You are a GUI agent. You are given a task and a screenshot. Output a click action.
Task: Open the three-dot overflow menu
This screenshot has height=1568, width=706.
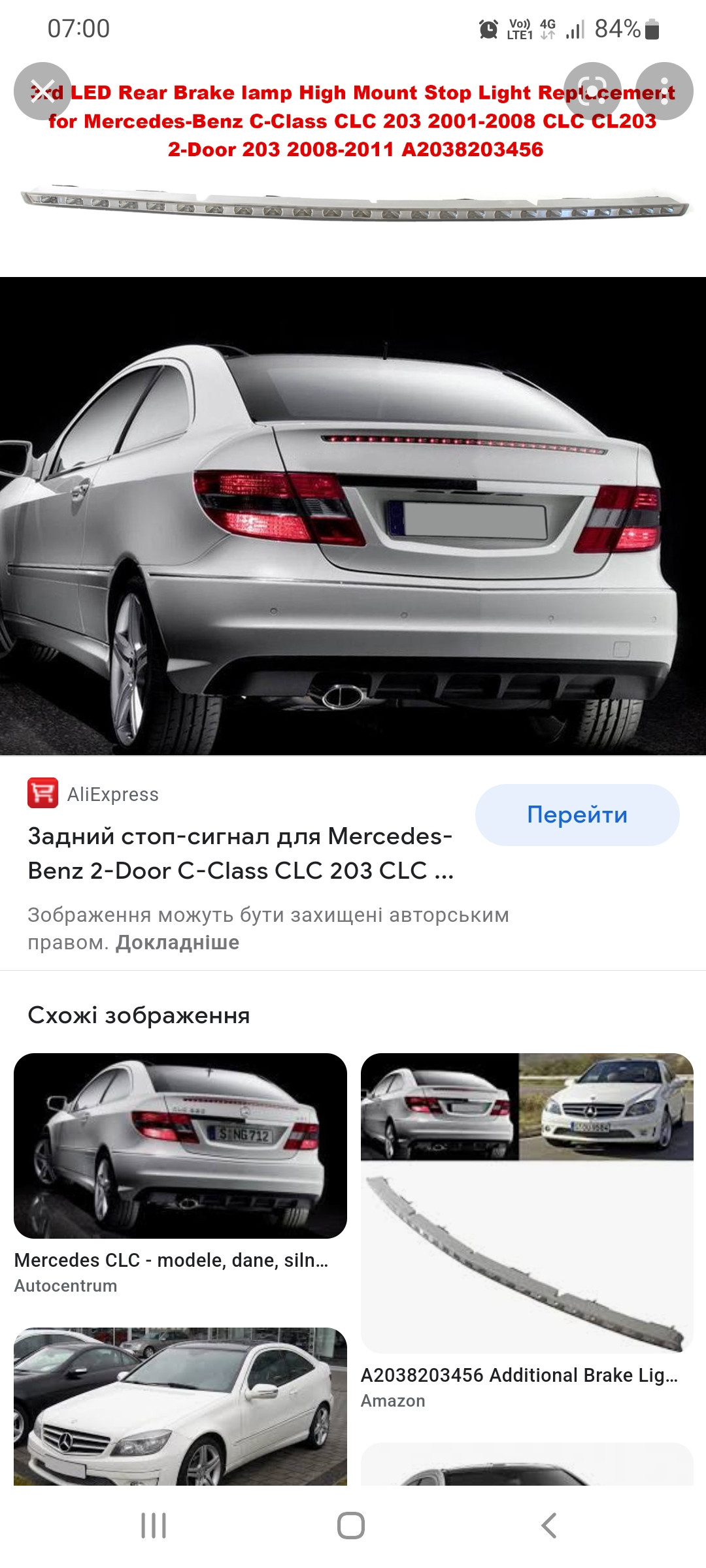click(x=664, y=91)
